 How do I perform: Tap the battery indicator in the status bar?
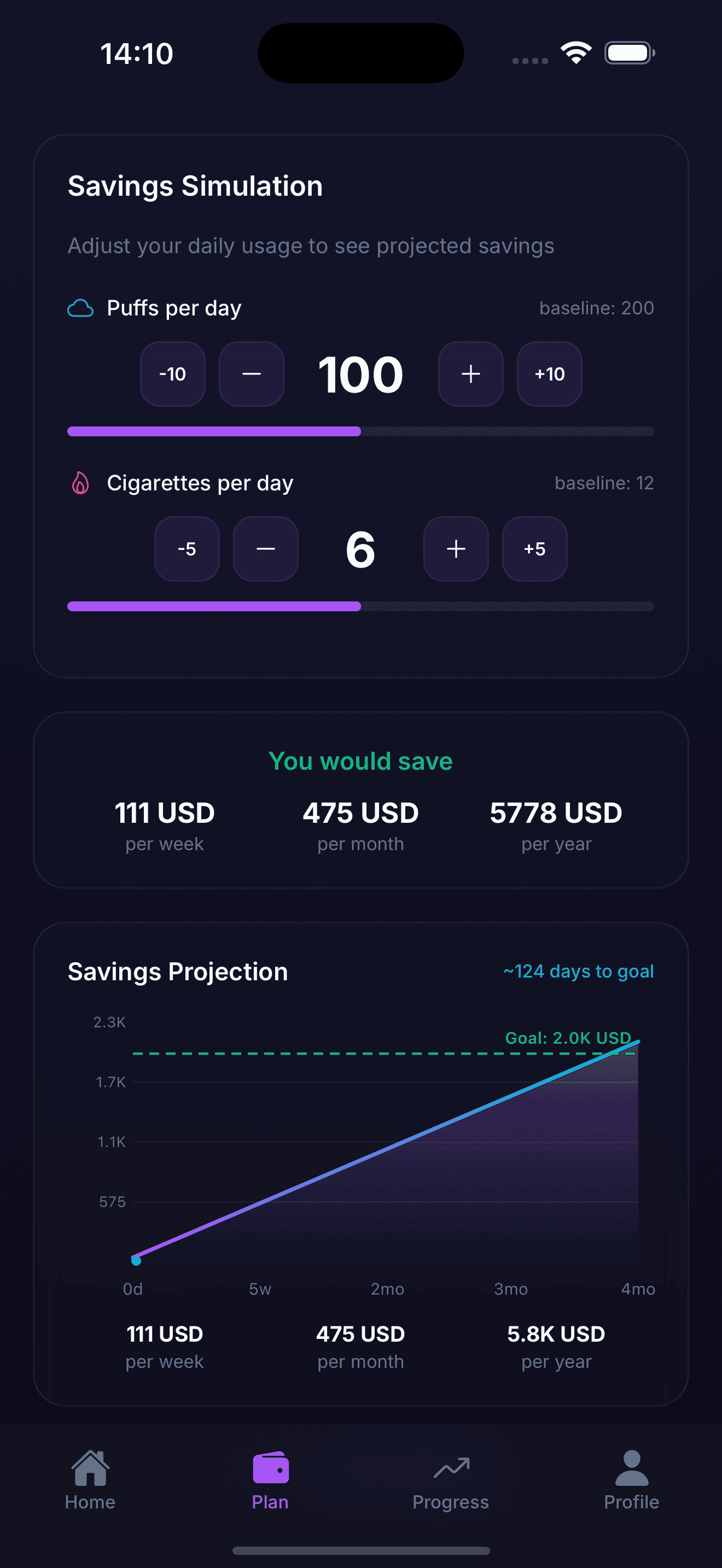click(x=630, y=53)
